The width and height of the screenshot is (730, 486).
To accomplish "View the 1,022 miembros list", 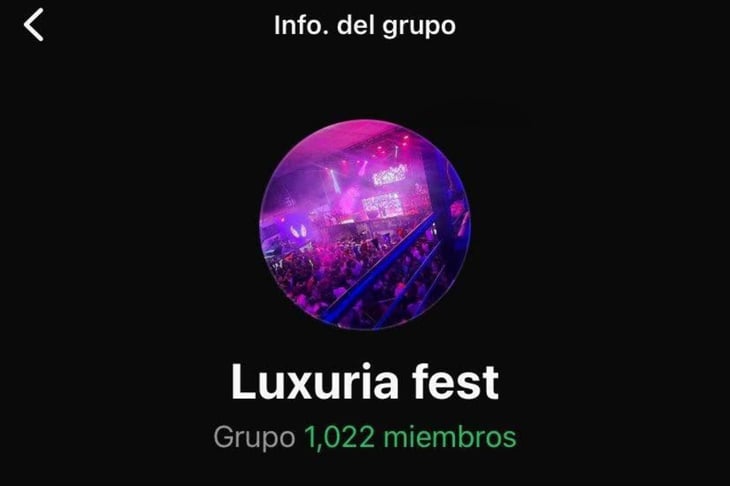I will (410, 437).
